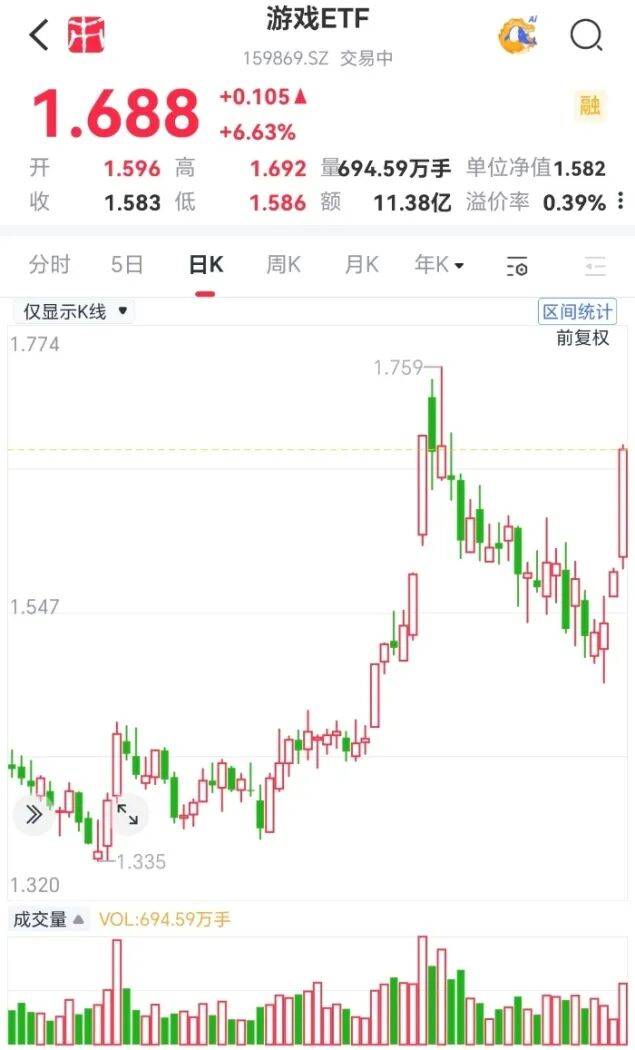Viewport: 635px width, 1050px height.
Task: Switch the 成交量 indicator selector
Action: coord(48,918)
